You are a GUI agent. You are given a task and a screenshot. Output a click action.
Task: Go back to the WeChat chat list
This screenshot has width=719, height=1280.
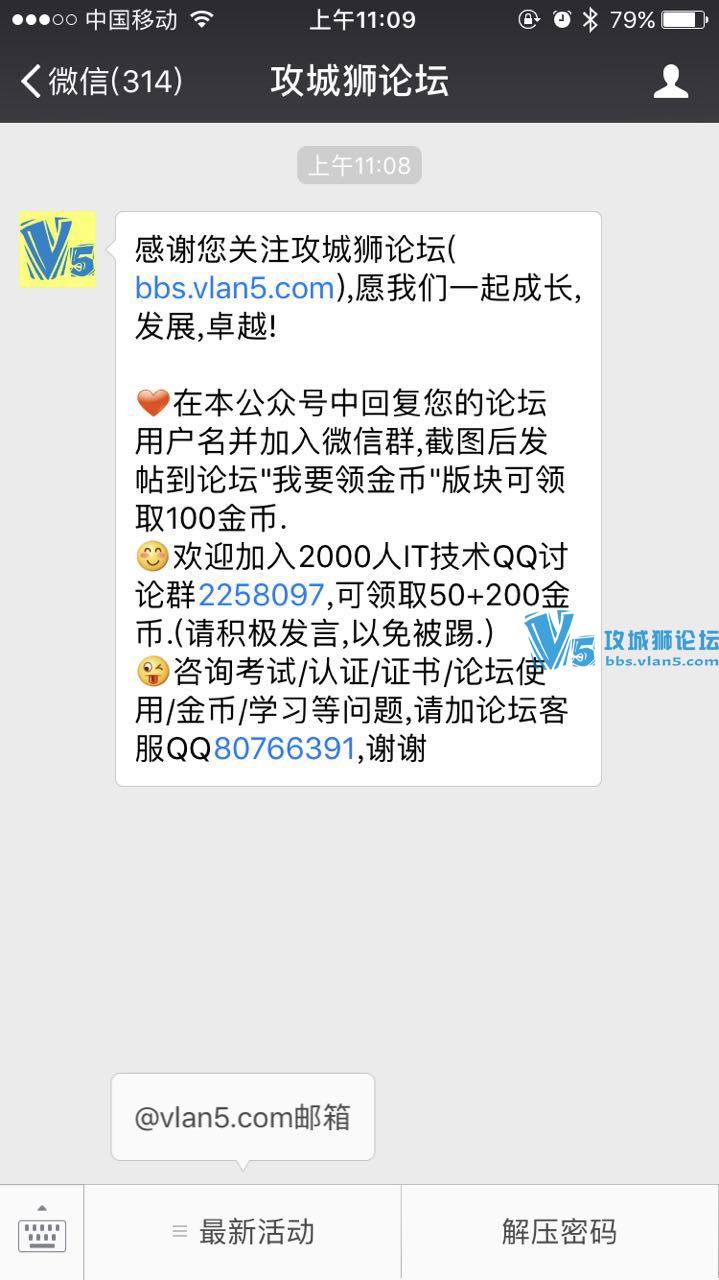click(100, 81)
